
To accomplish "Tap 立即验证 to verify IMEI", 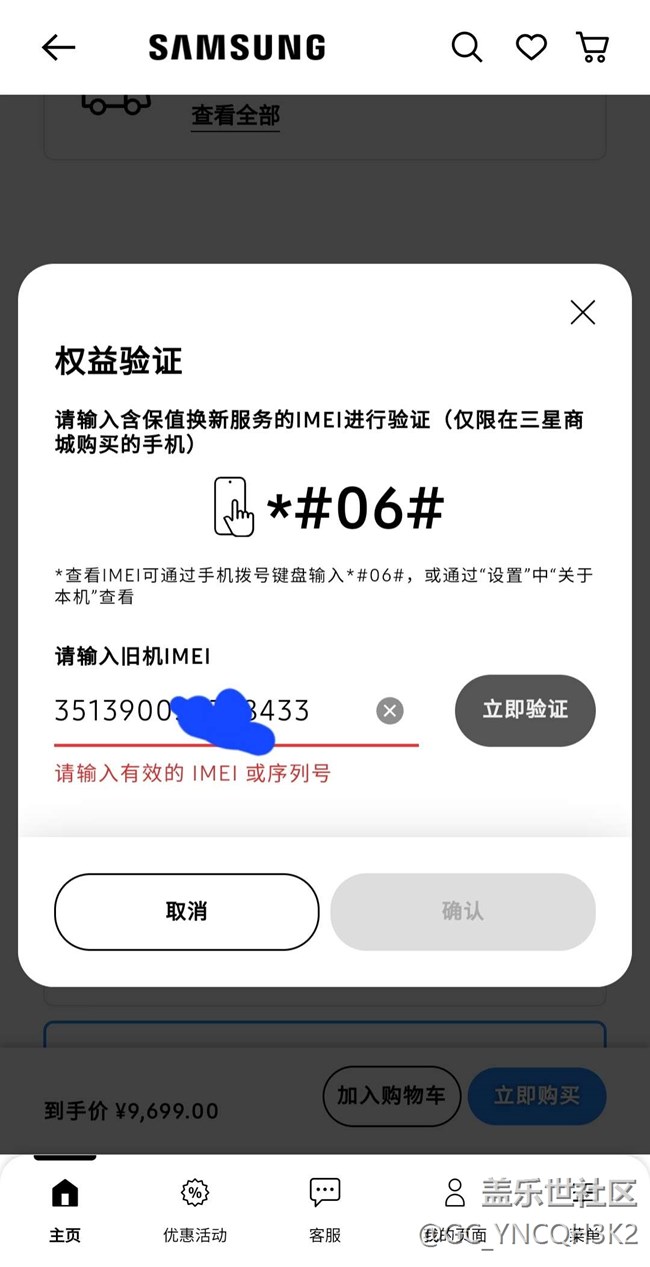I will tap(525, 710).
